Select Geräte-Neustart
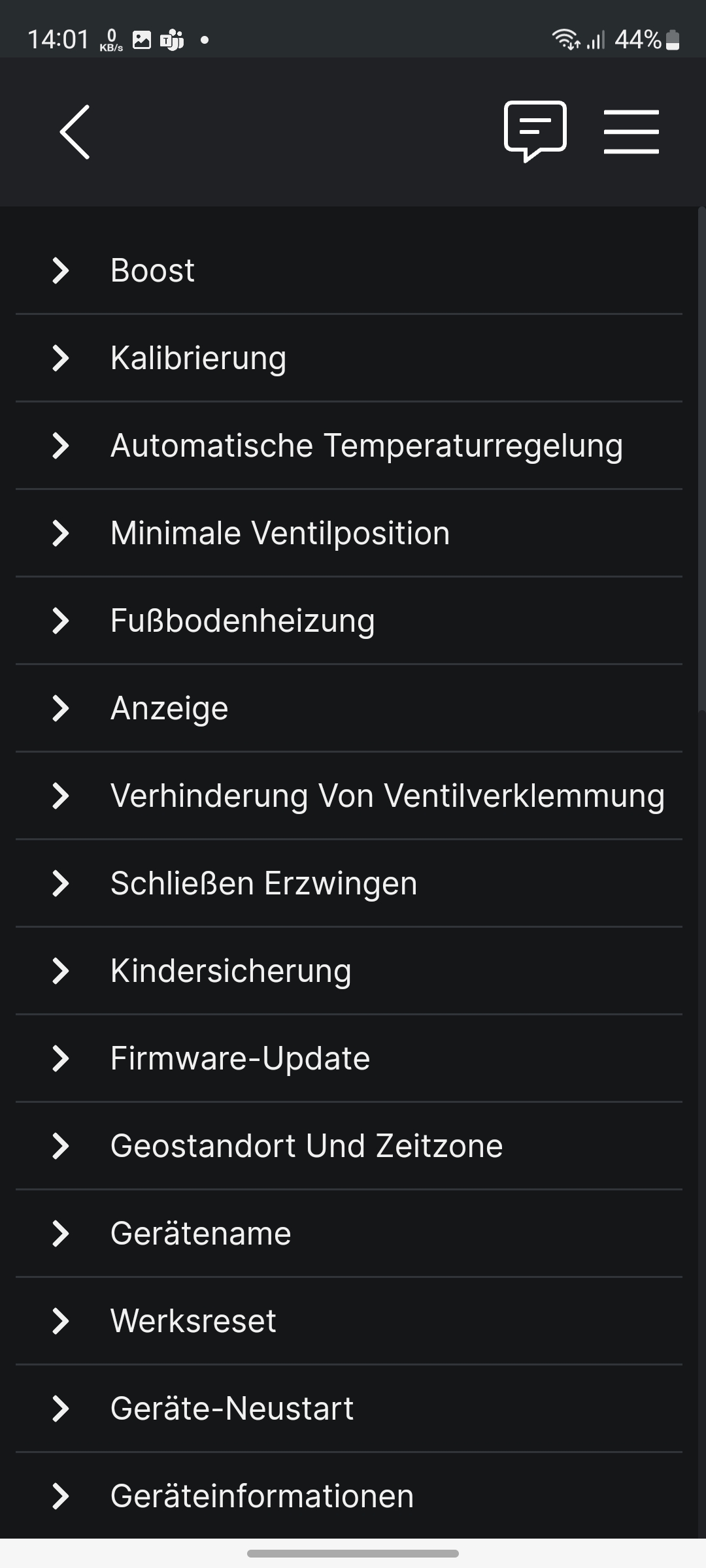 tap(232, 1409)
